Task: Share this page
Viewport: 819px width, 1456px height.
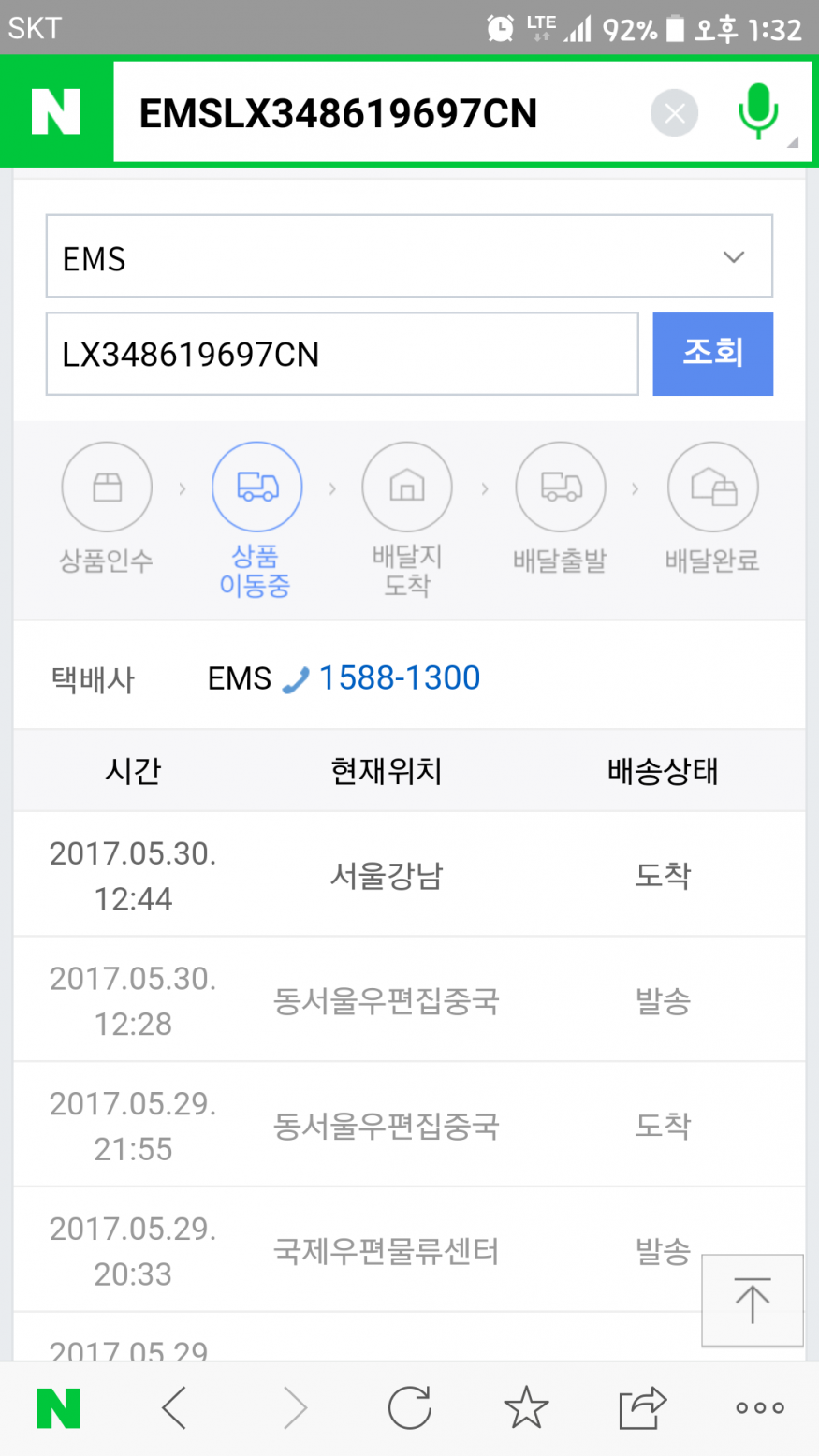Action: [x=642, y=1407]
